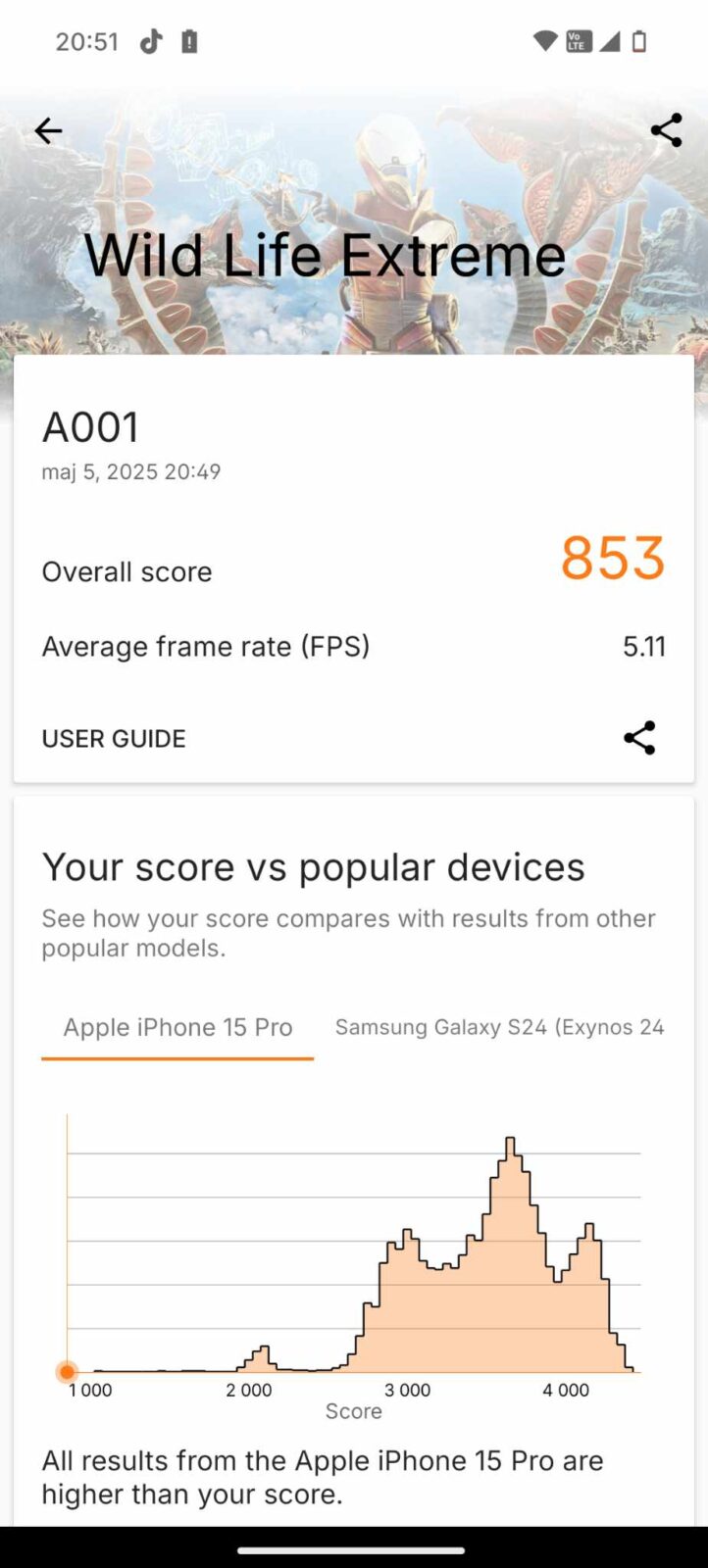Go back using the top-left arrow

coord(48,130)
